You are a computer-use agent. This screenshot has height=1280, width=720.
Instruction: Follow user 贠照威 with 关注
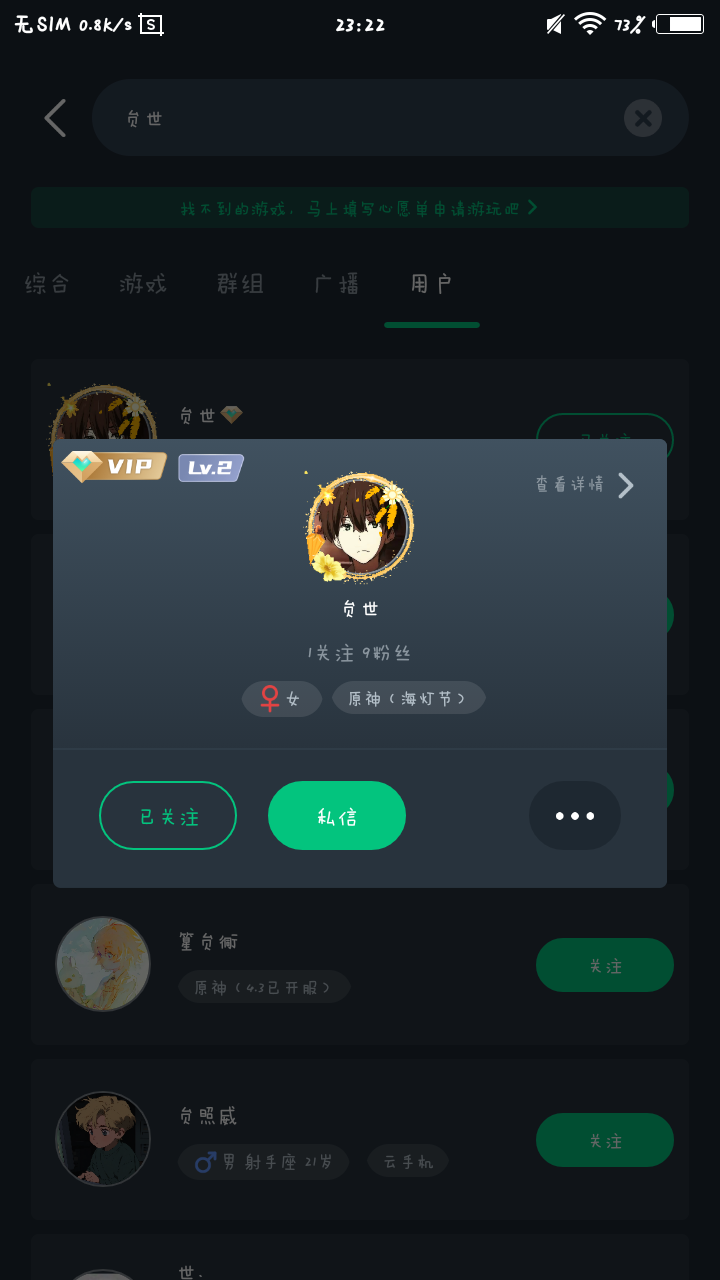point(605,1140)
